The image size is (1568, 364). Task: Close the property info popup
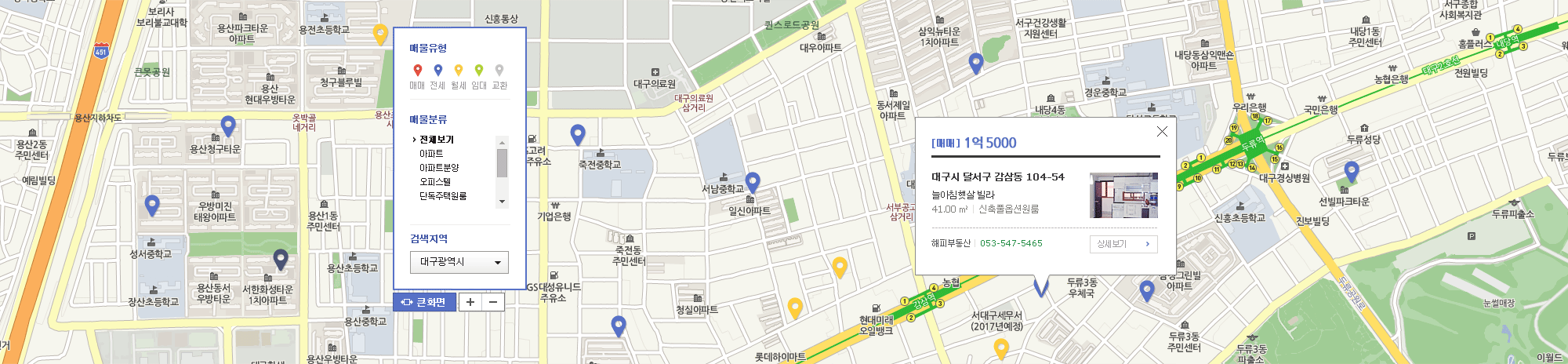click(1162, 132)
